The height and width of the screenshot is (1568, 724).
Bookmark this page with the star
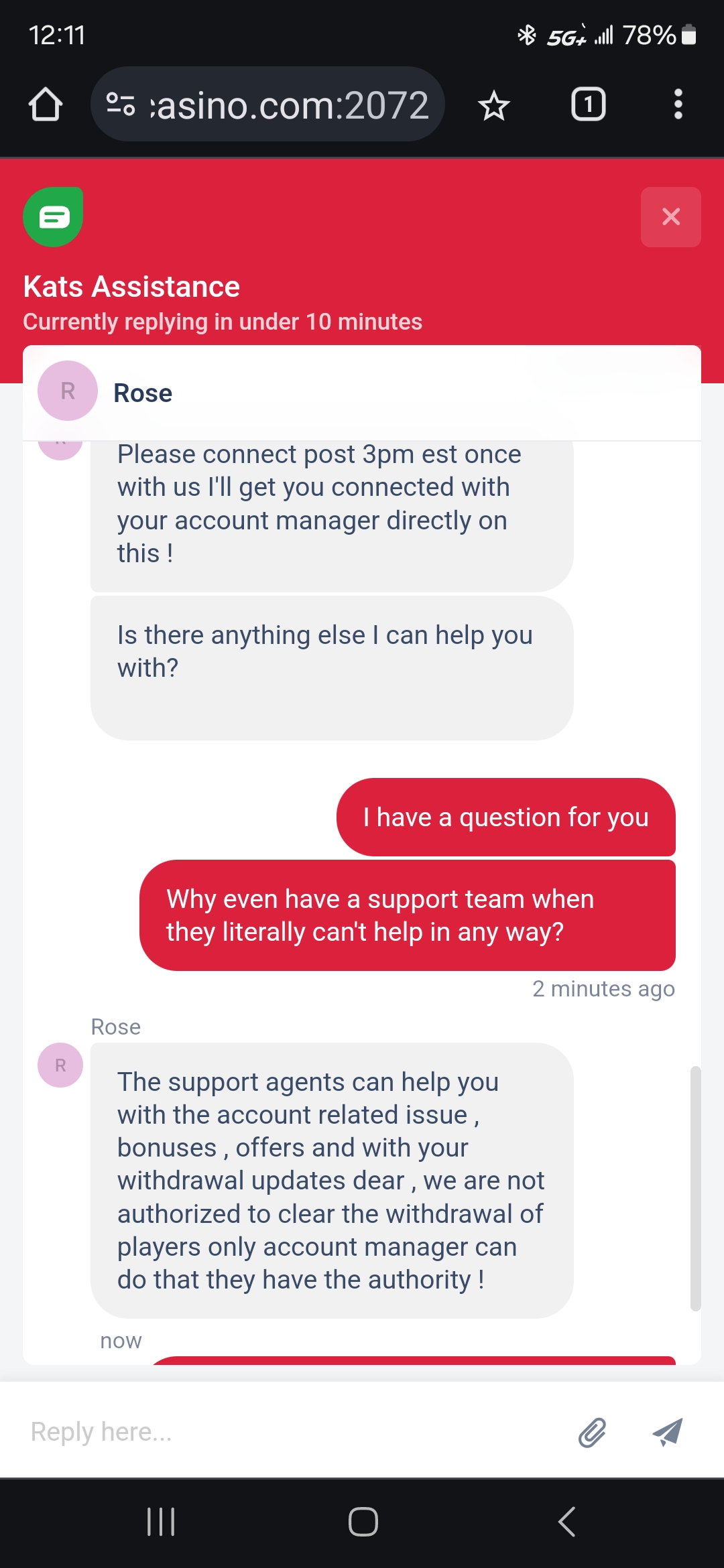tap(494, 105)
